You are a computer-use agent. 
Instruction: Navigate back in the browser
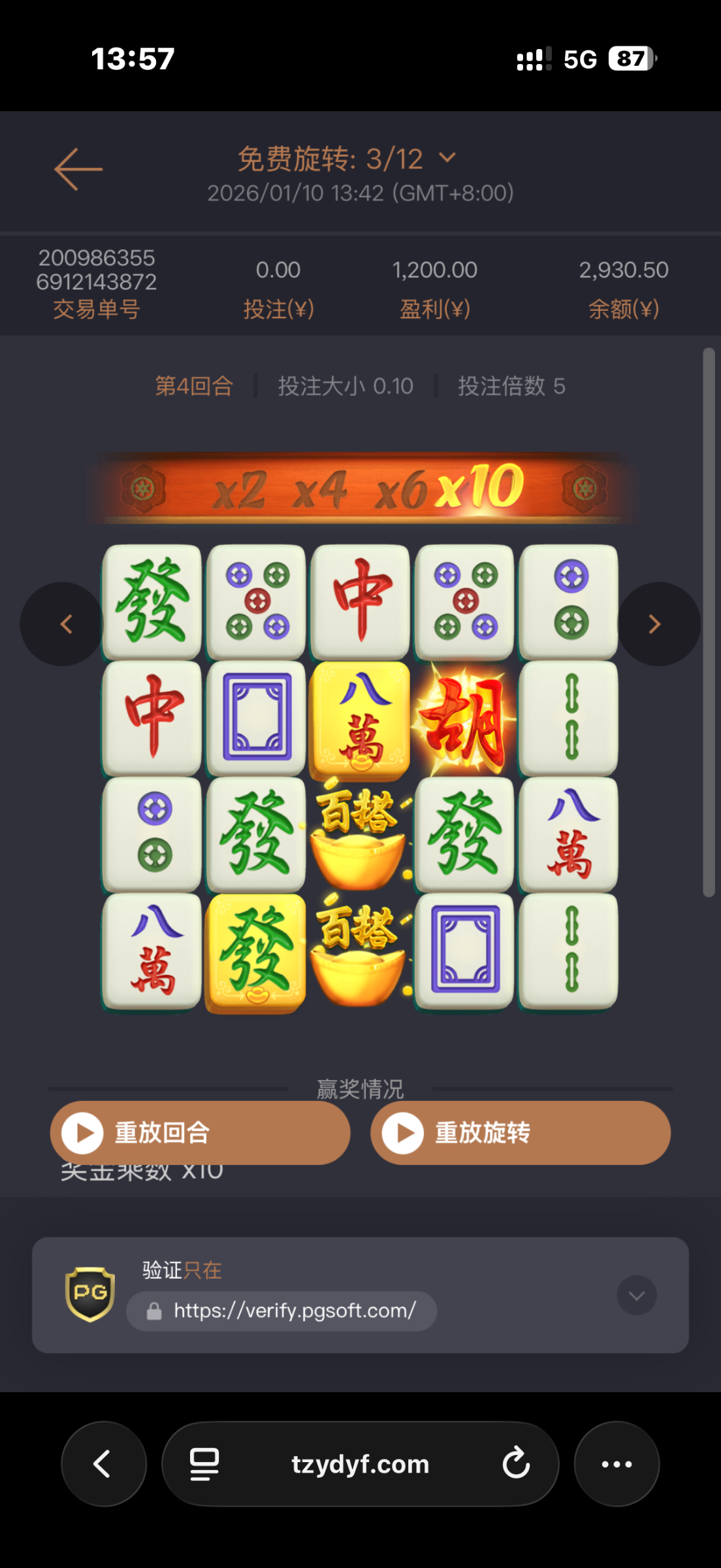103,1463
